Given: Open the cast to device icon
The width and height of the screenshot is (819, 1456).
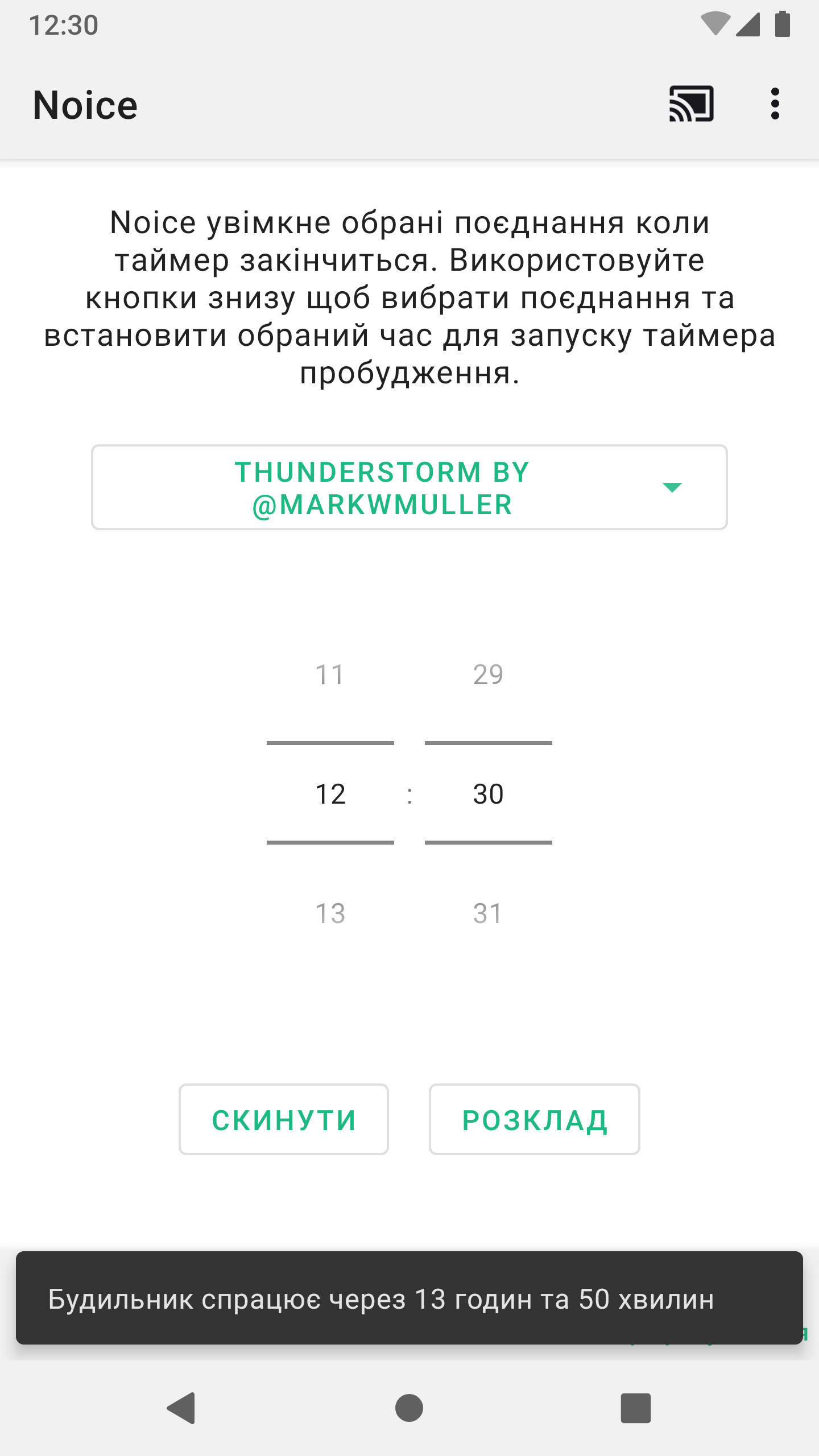Looking at the screenshot, I should click(691, 104).
